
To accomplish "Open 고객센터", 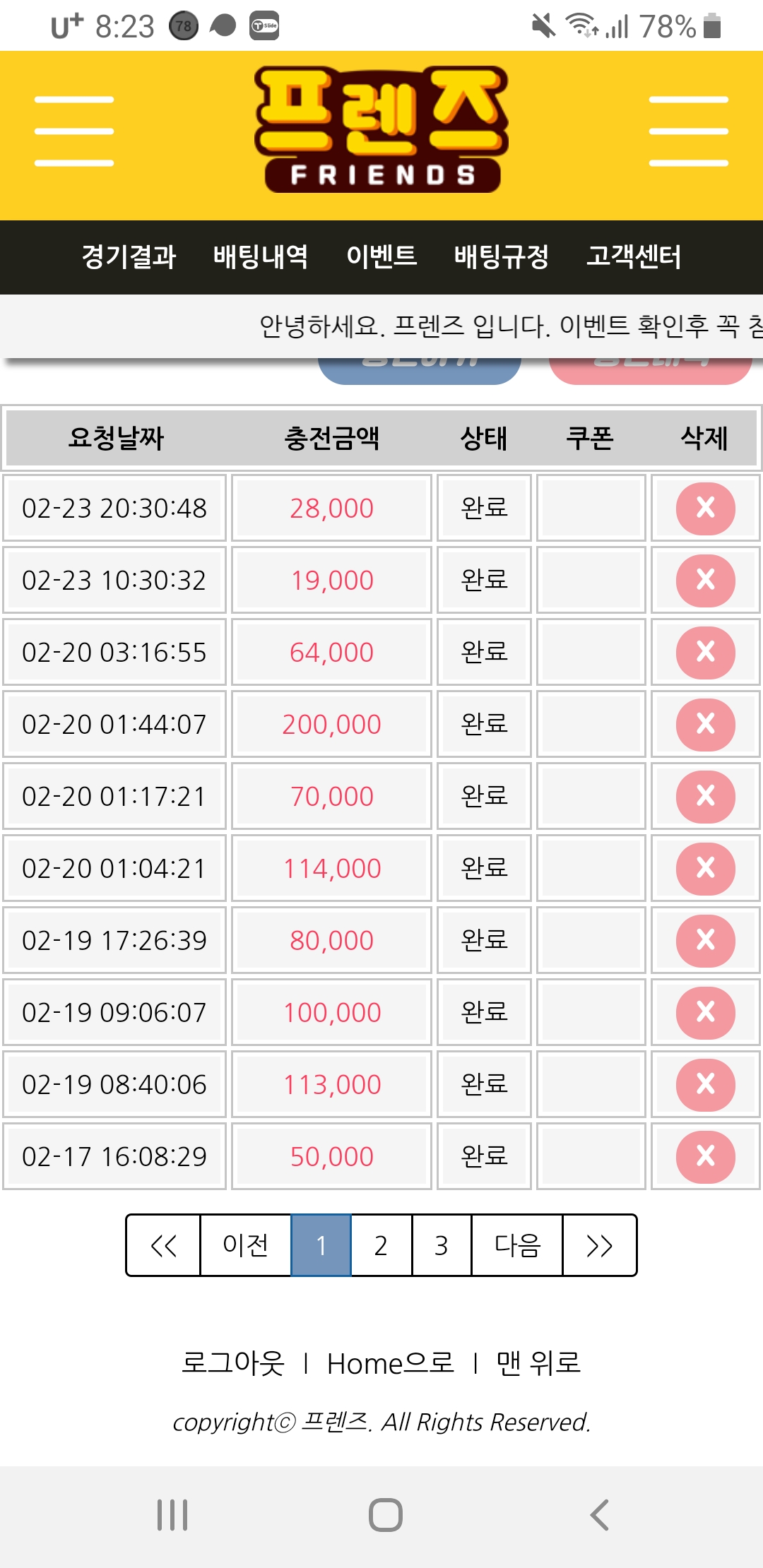I will [634, 256].
